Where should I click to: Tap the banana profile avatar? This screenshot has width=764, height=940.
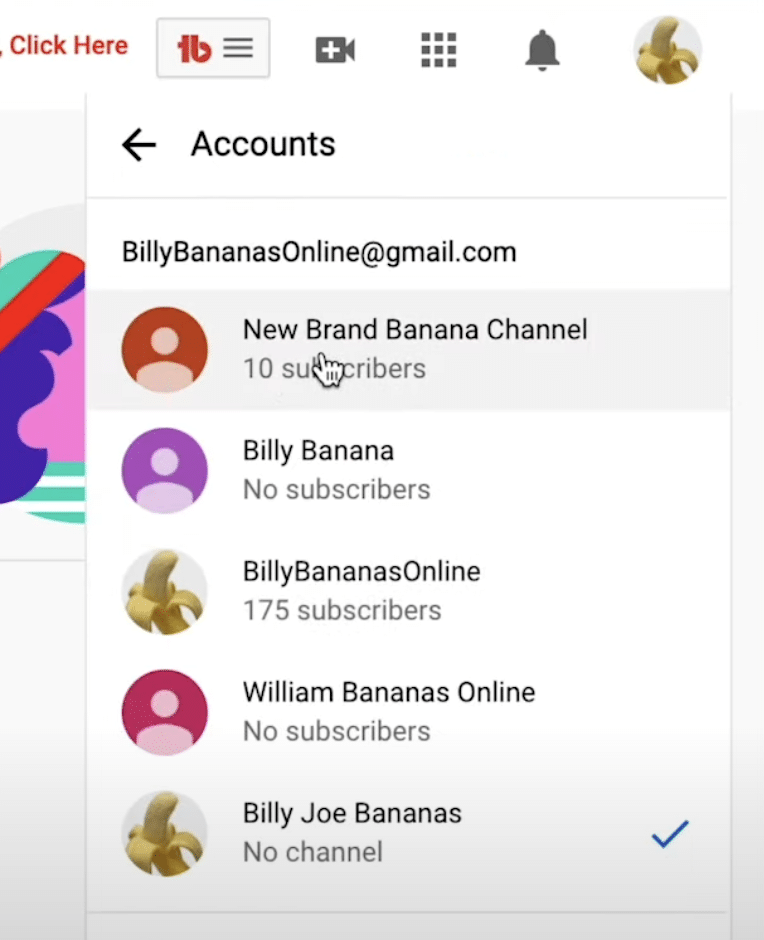667,49
